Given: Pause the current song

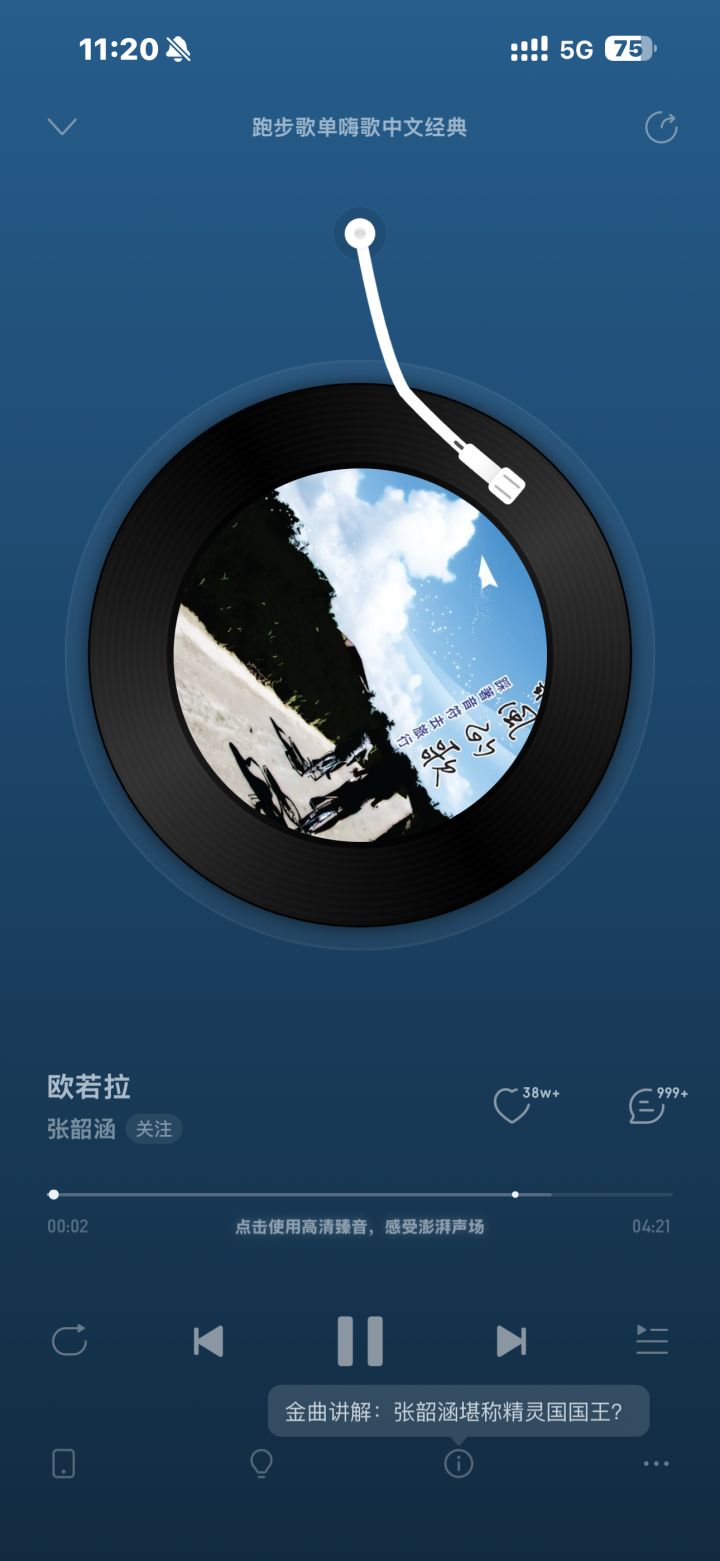Looking at the screenshot, I should (x=360, y=1340).
